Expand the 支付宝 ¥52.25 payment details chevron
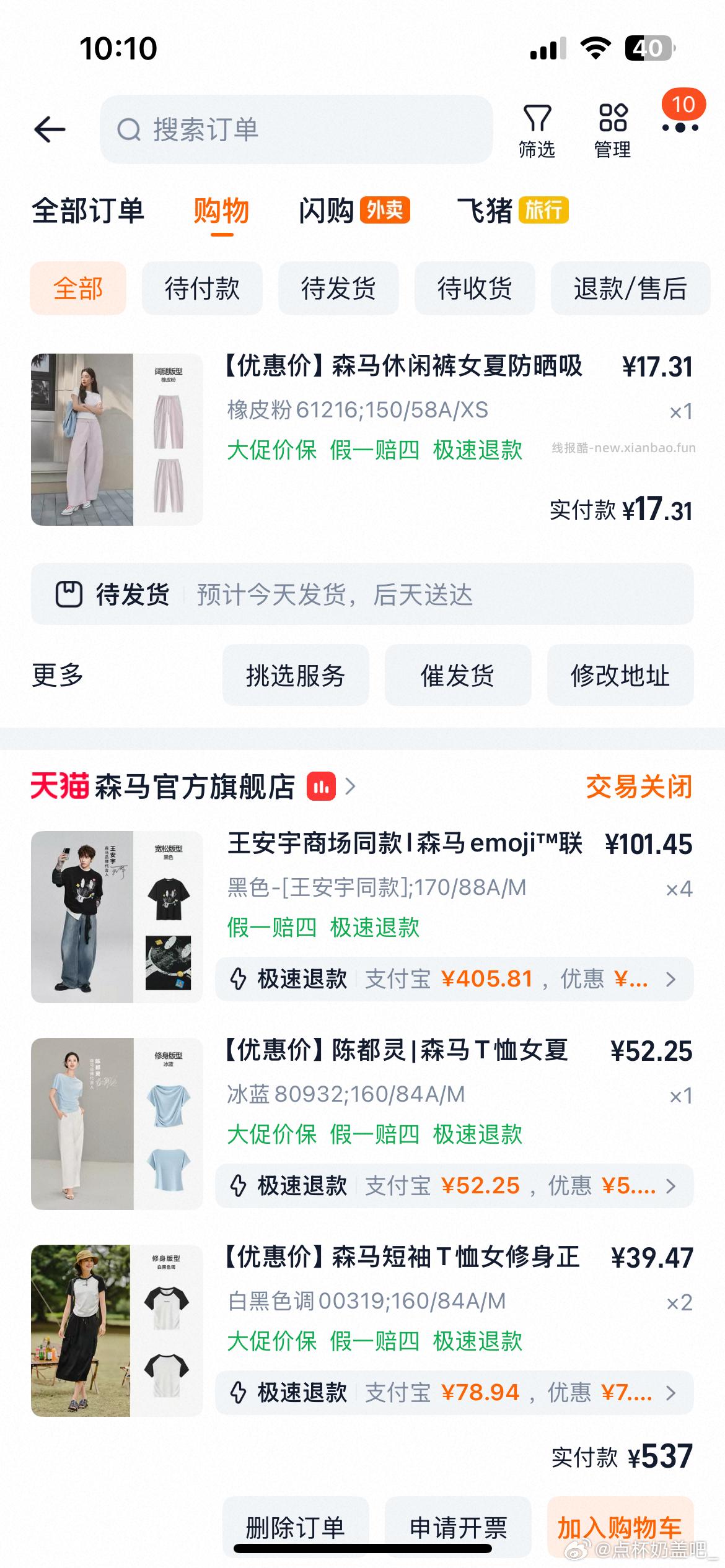This screenshot has height=1568, width=725. point(670,1186)
